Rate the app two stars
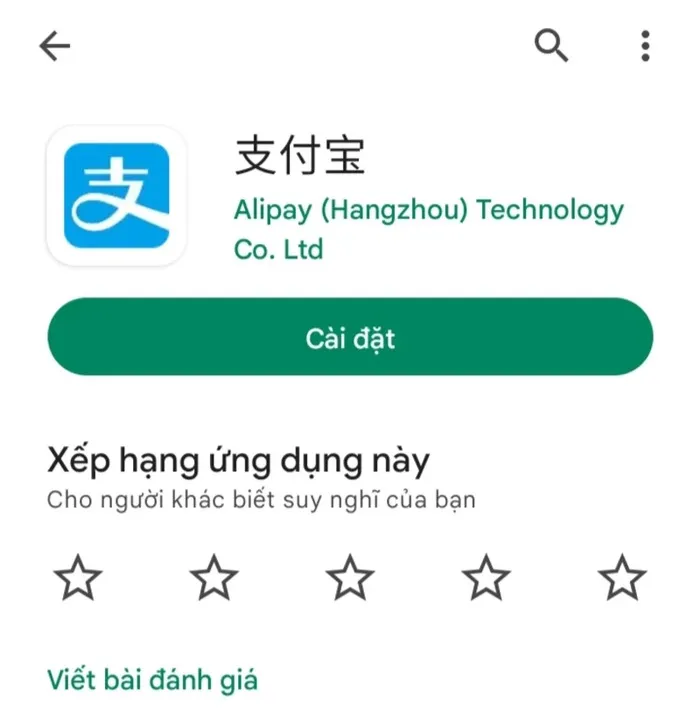Screen dimensions: 700x725 214,577
